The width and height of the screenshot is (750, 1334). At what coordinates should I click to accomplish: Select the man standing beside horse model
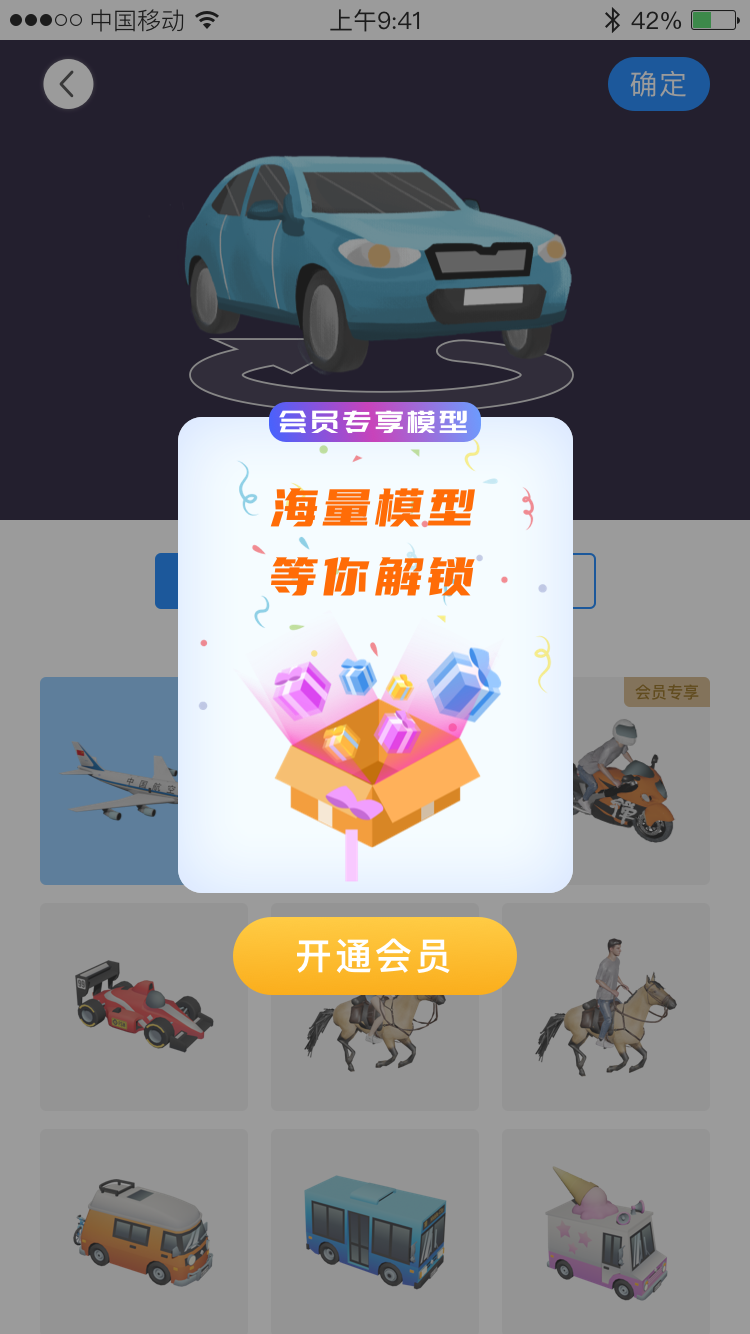605,1006
